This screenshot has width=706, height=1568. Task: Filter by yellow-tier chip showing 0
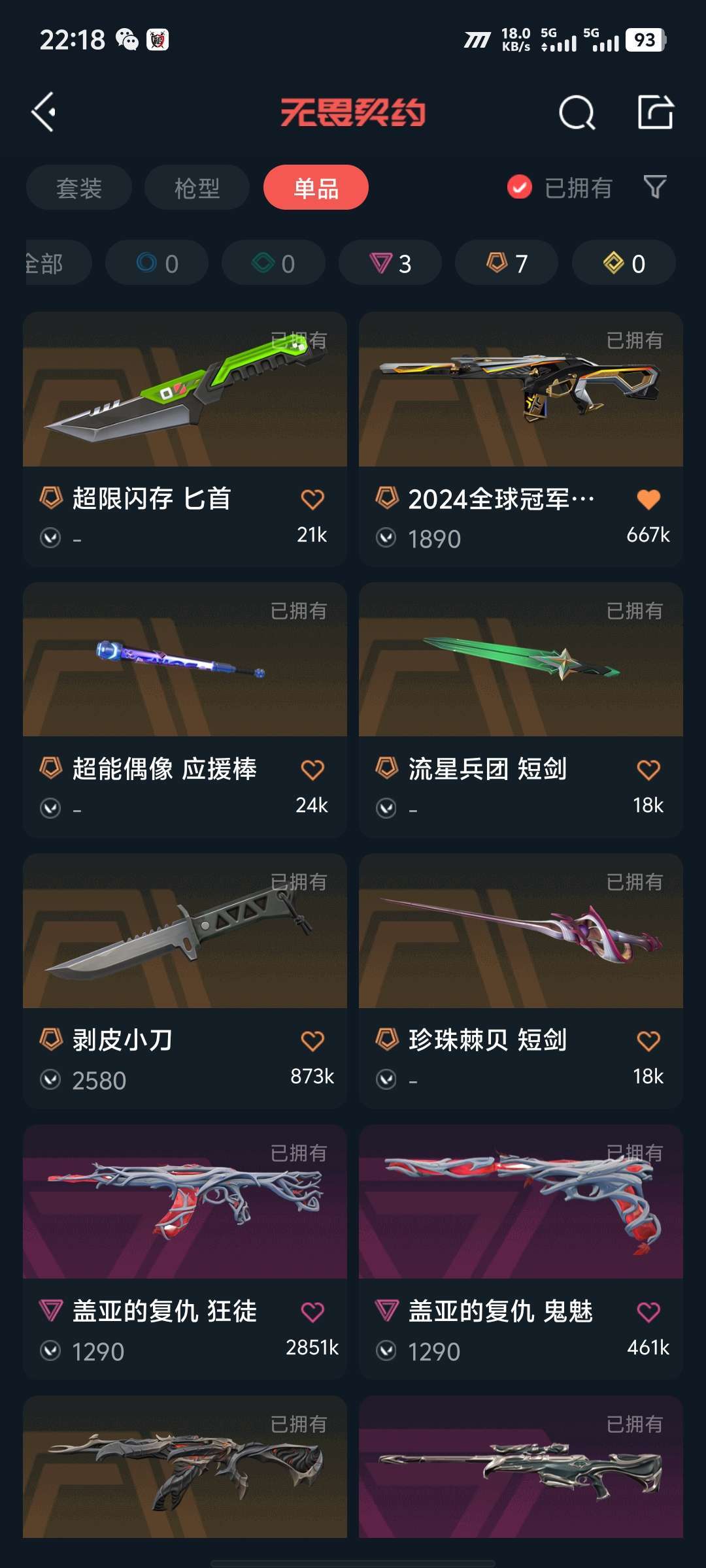pos(624,263)
